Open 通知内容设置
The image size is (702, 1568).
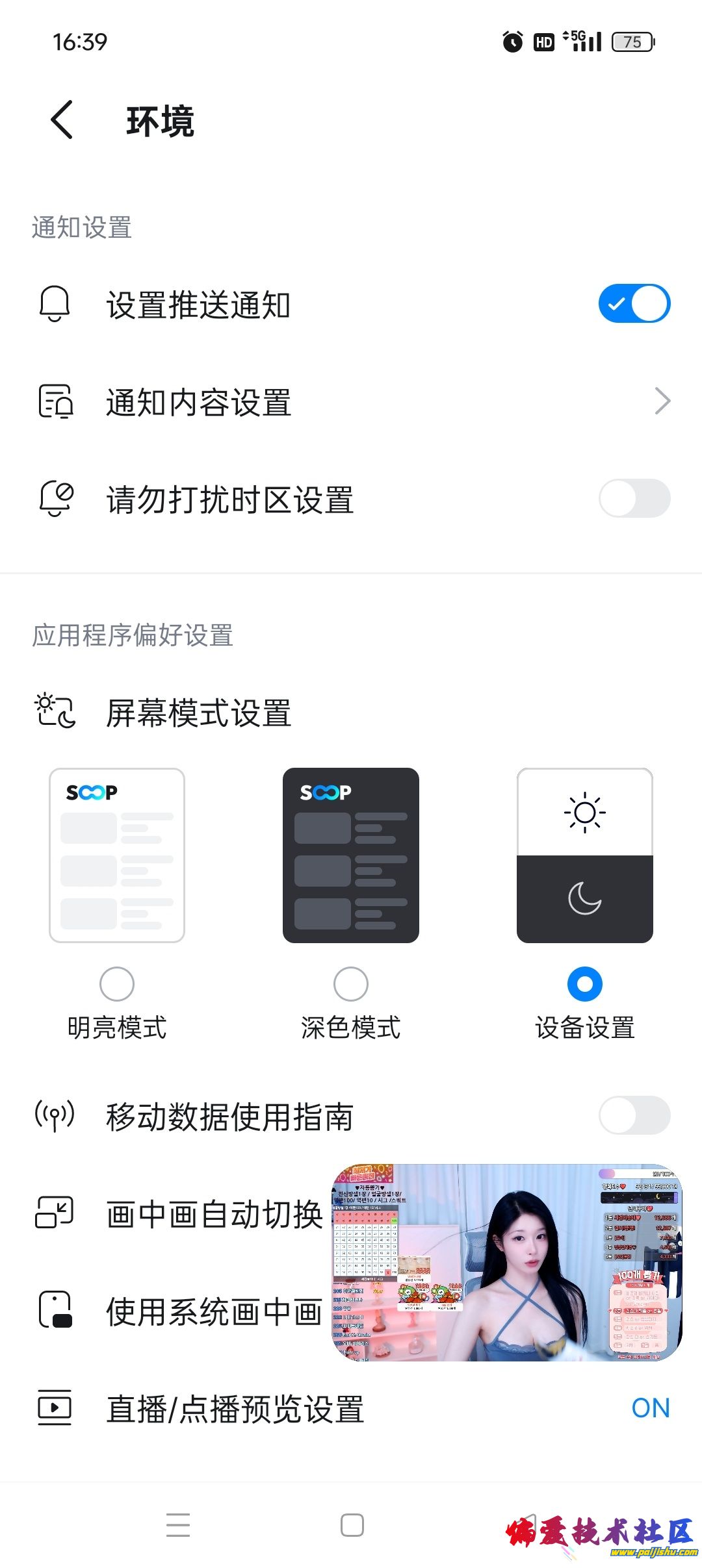(x=351, y=402)
